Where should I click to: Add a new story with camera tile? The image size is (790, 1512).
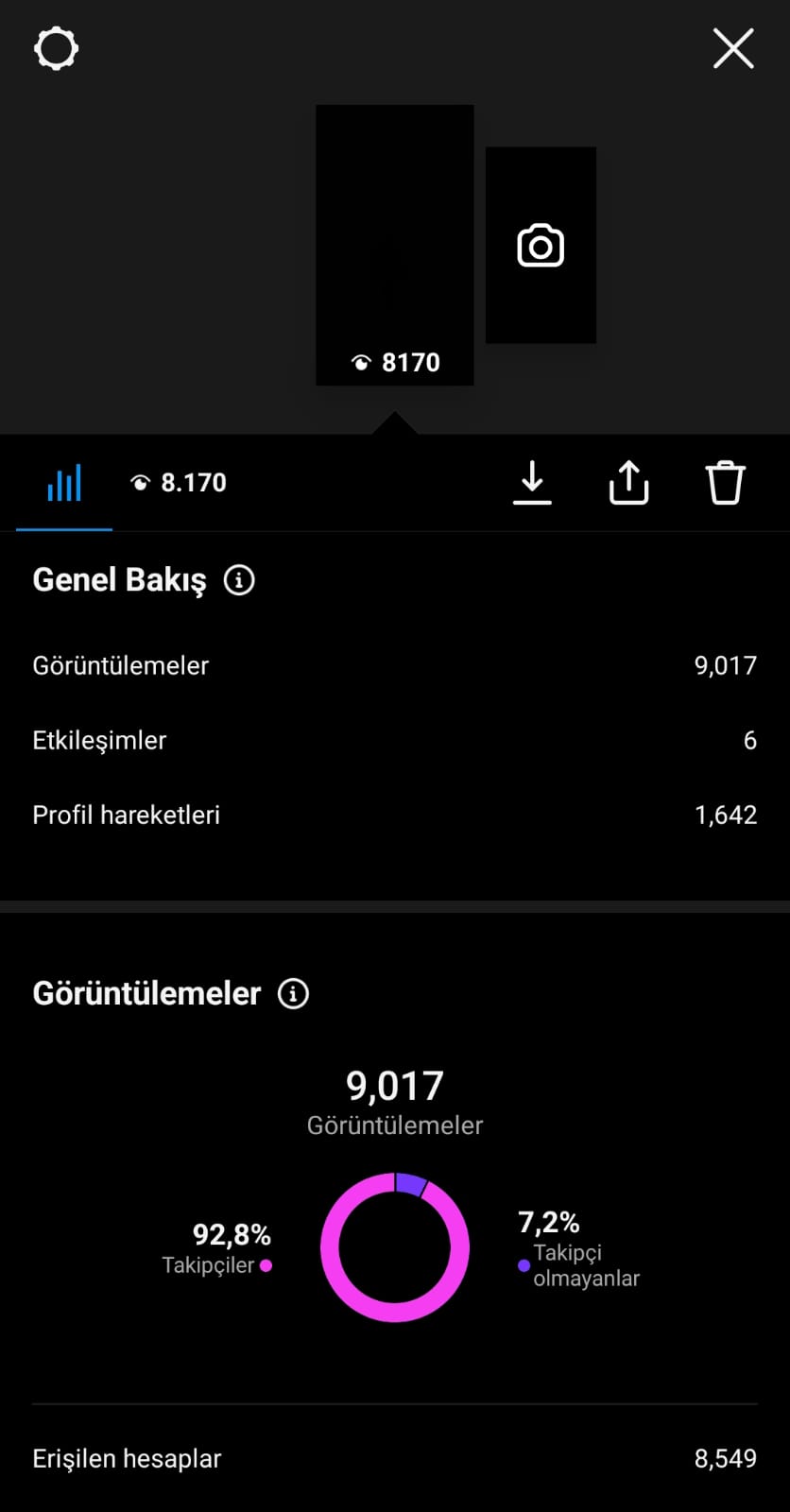(x=541, y=245)
